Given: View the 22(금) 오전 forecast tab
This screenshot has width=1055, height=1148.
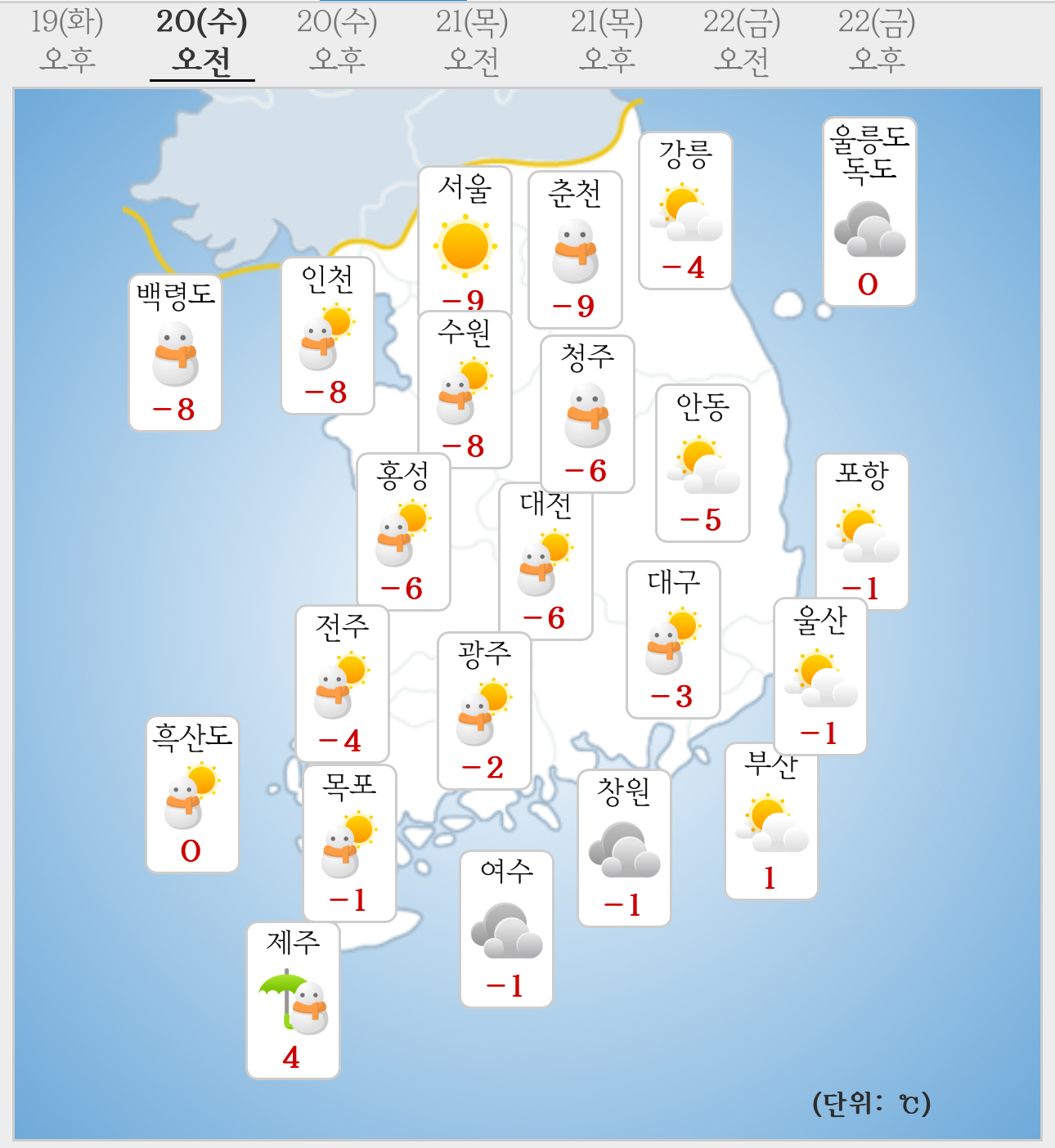Looking at the screenshot, I should tap(742, 41).
